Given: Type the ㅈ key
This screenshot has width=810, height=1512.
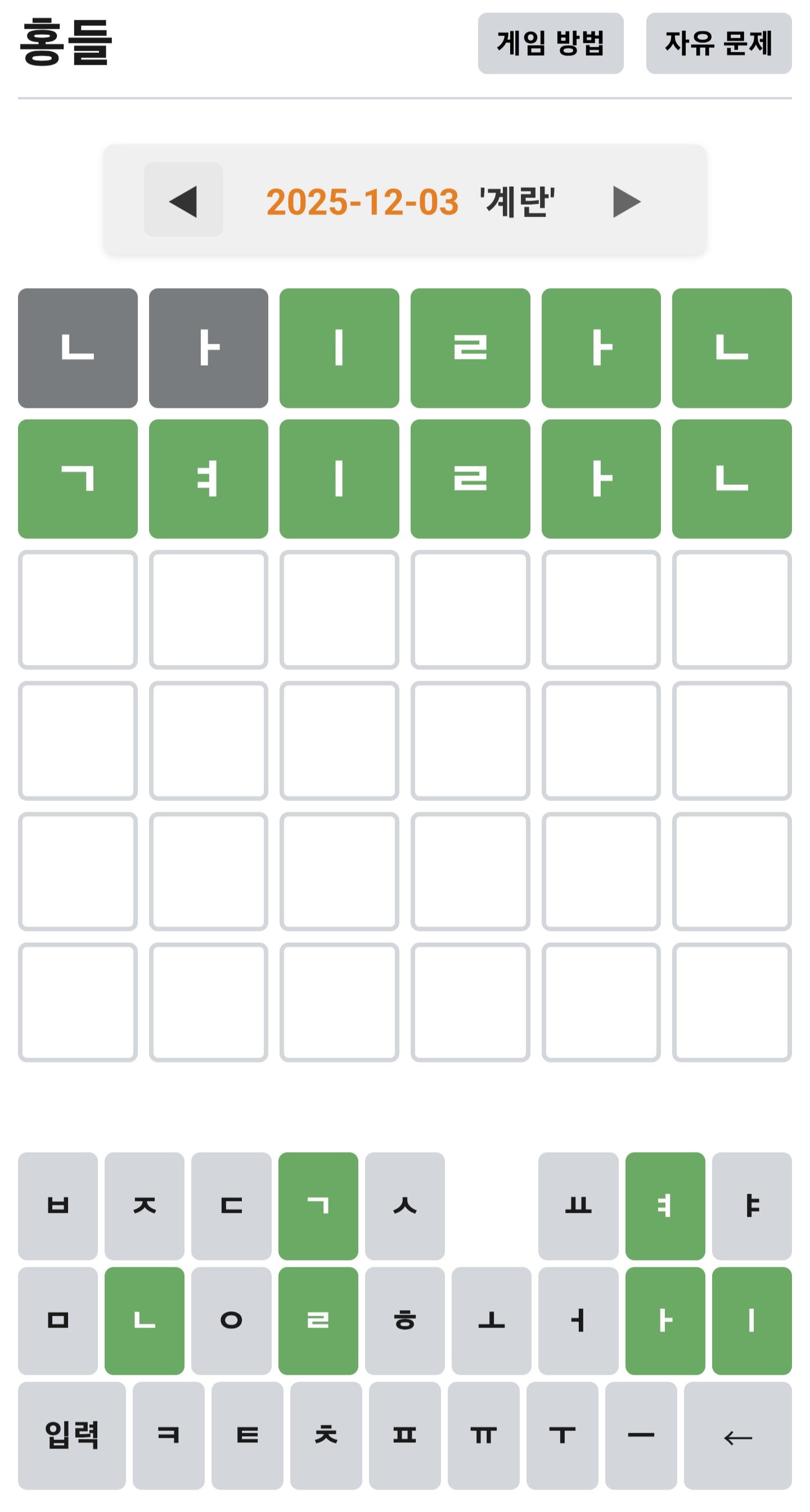Looking at the screenshot, I should click(x=145, y=1205).
